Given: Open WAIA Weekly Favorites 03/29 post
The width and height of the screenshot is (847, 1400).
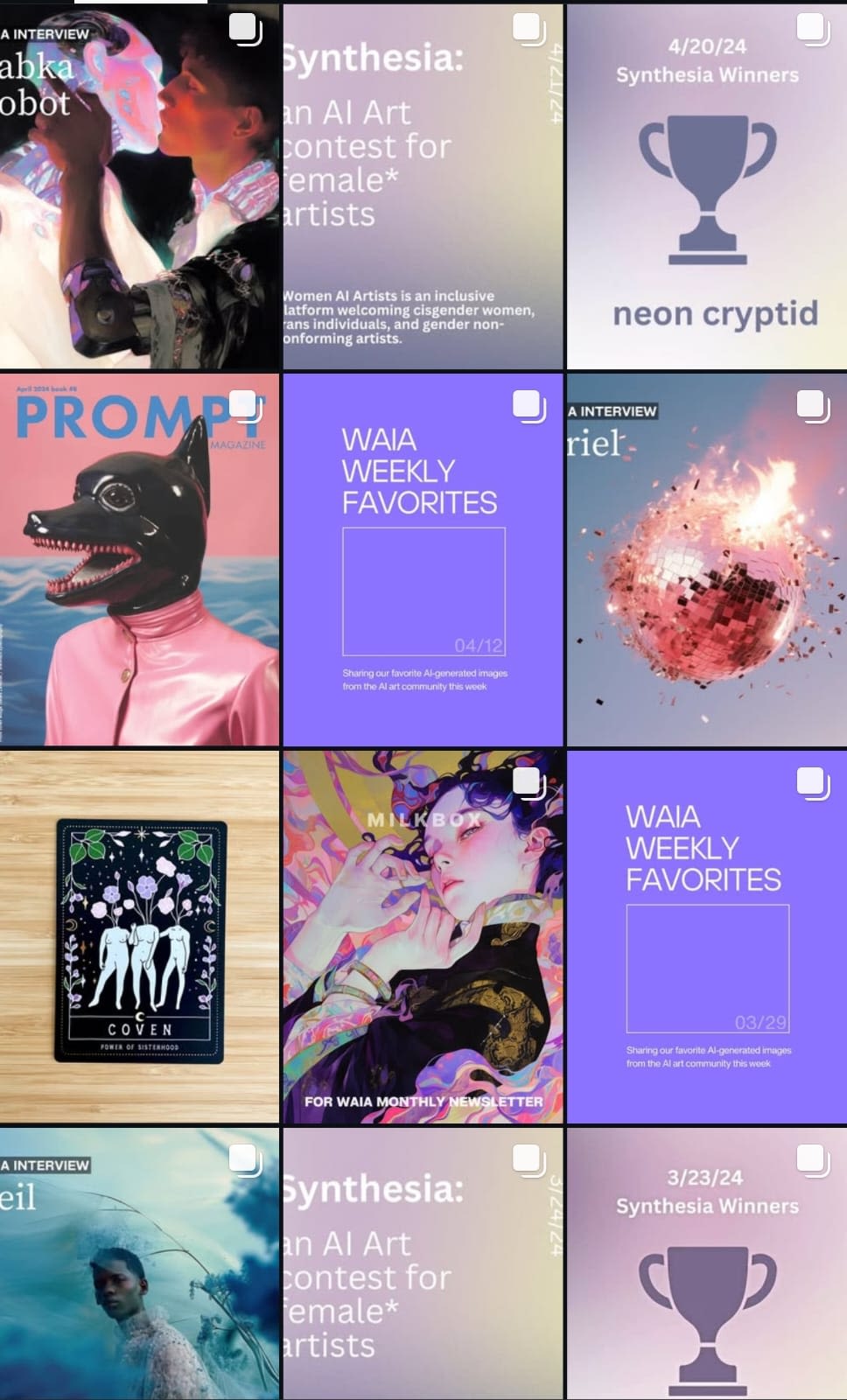Looking at the screenshot, I should pyautogui.click(x=707, y=938).
